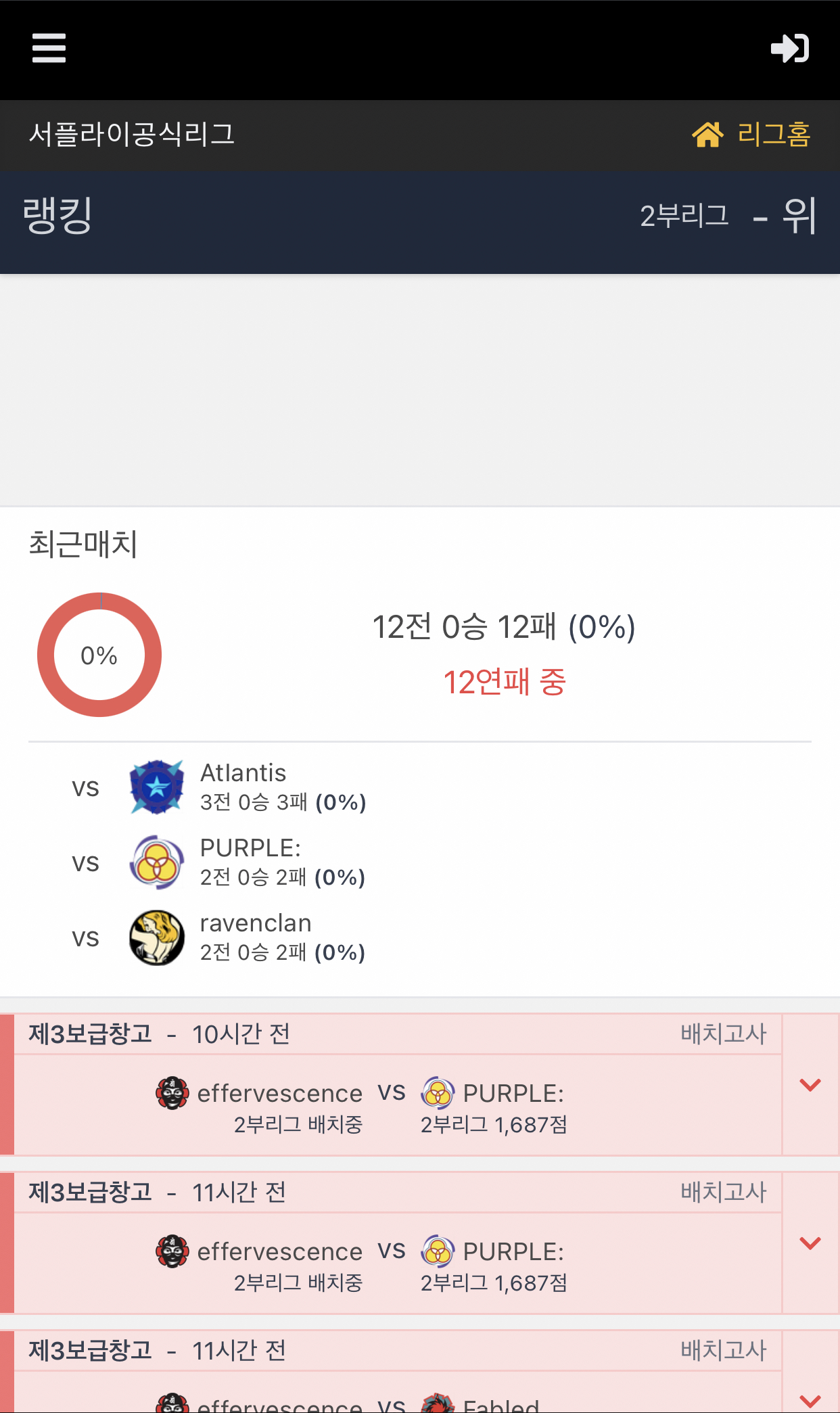The width and height of the screenshot is (840, 1413).
Task: Open the hamburger navigation menu
Action: click(x=49, y=48)
